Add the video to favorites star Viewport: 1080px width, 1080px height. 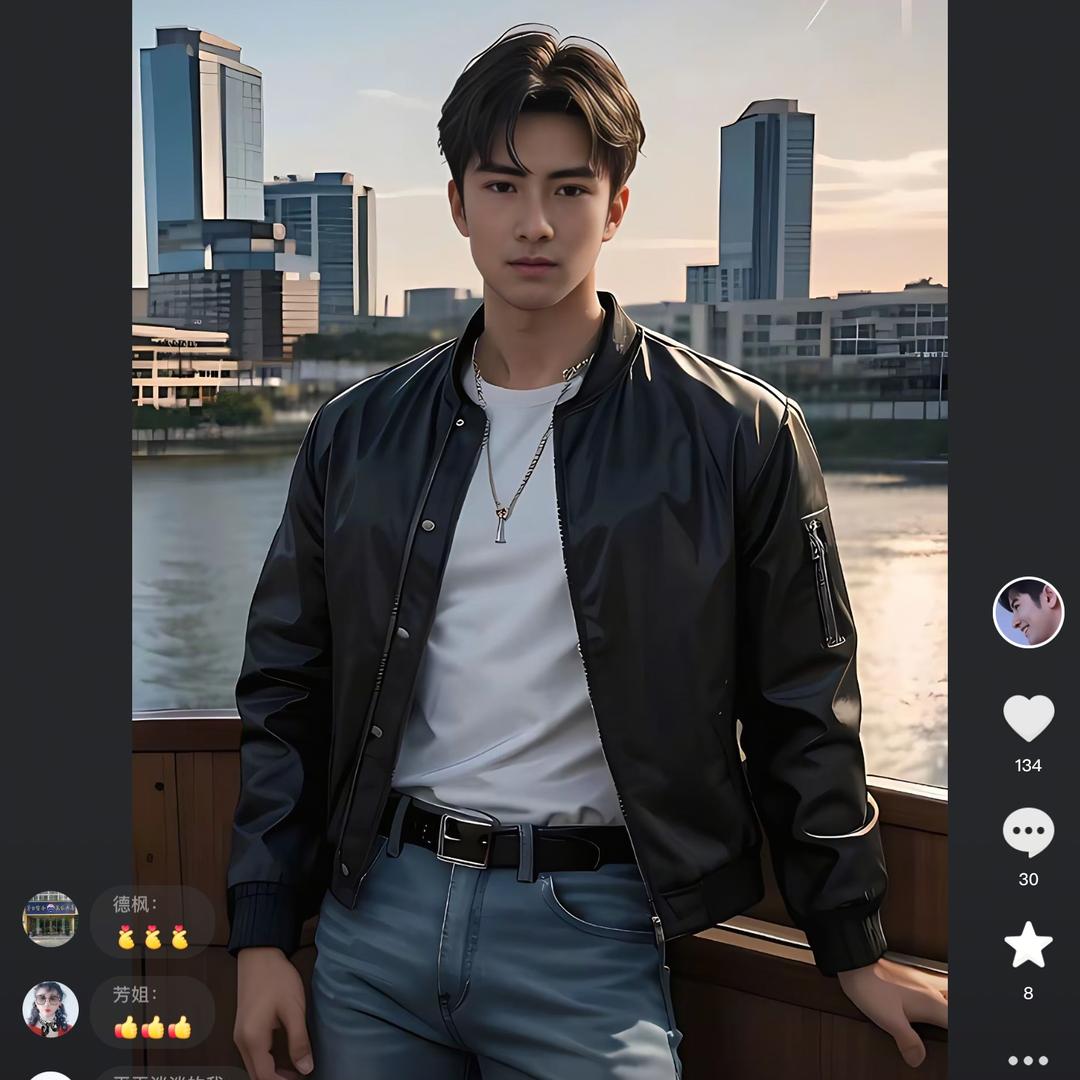1028,945
